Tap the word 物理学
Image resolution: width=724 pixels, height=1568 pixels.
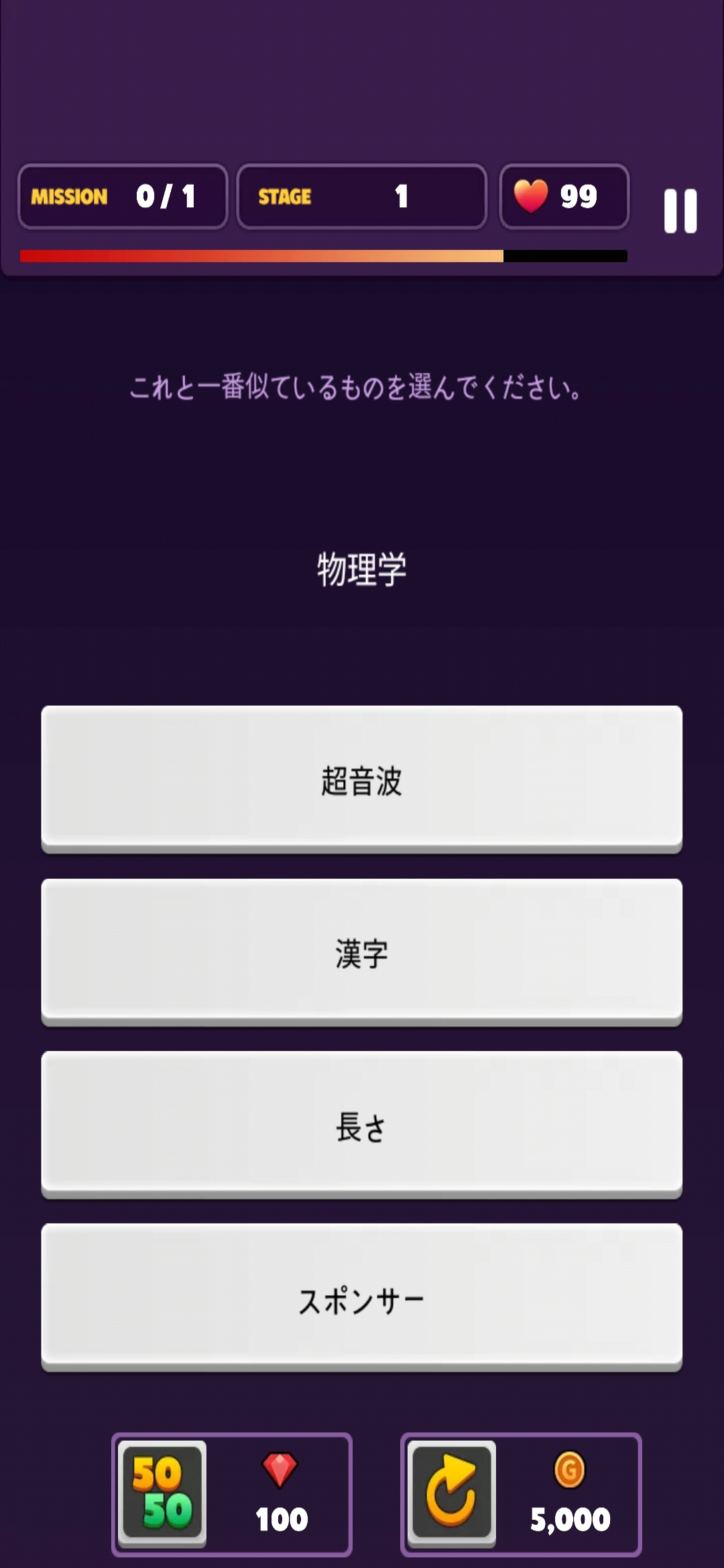[362, 570]
